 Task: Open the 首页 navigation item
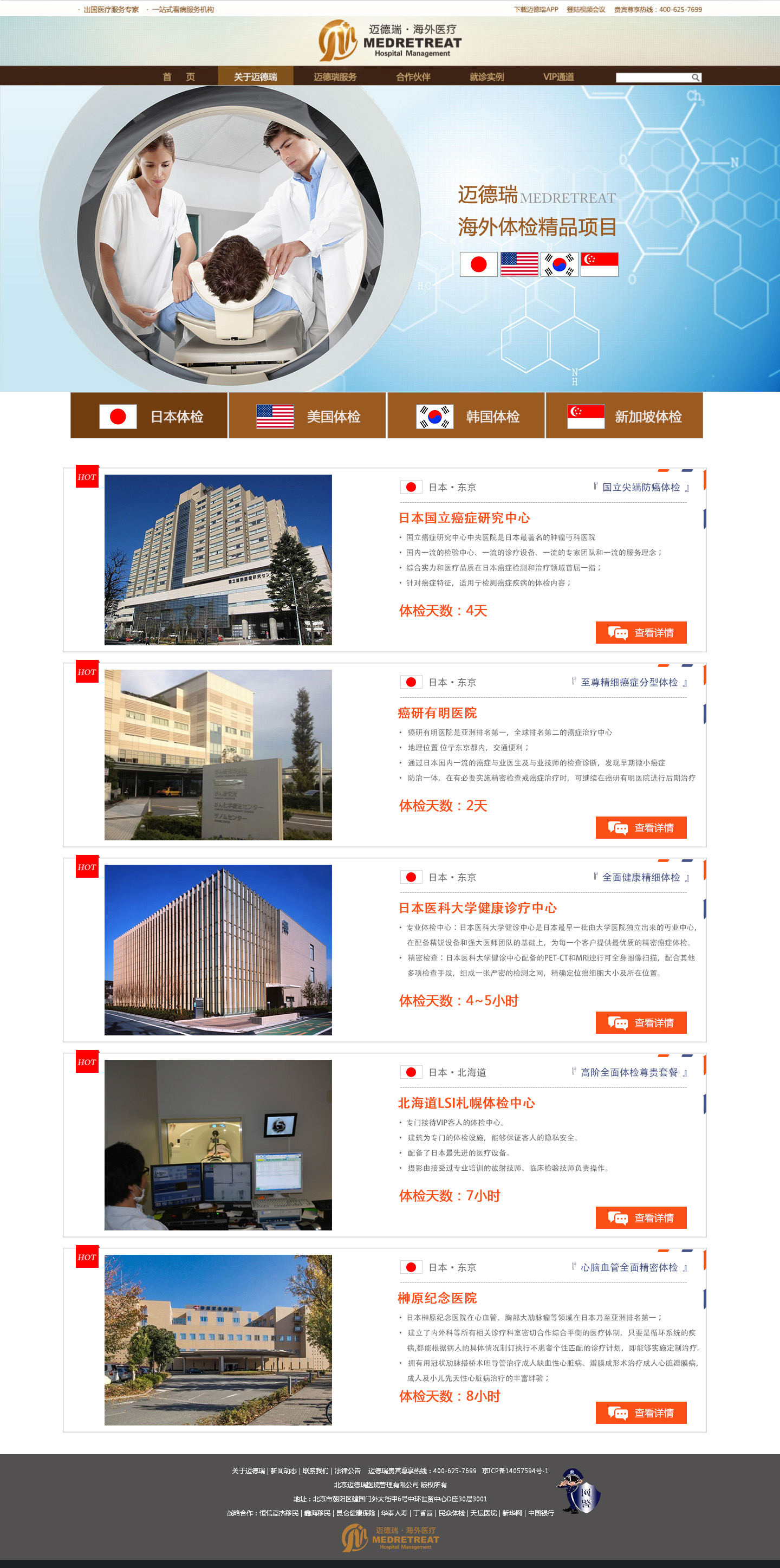(x=178, y=77)
